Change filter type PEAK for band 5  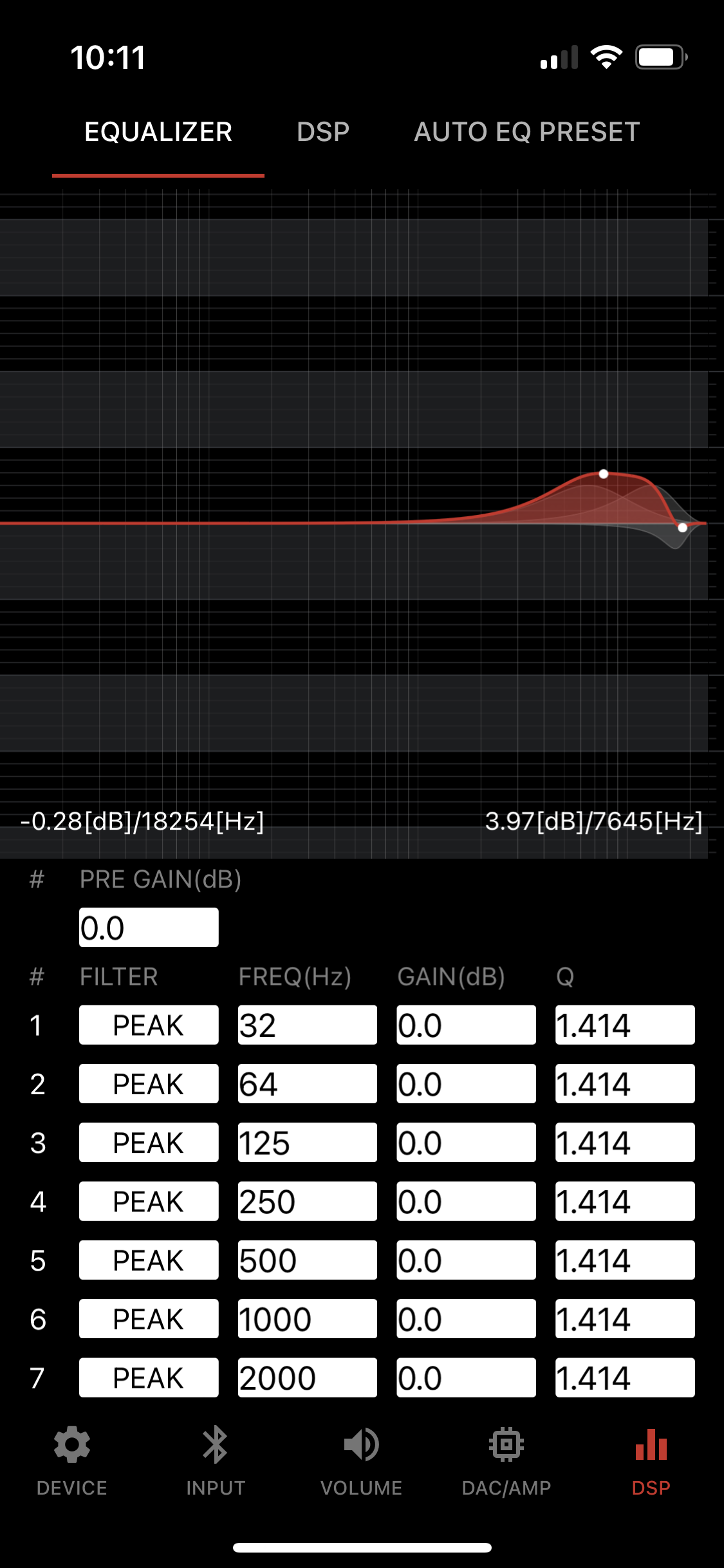point(149,1260)
